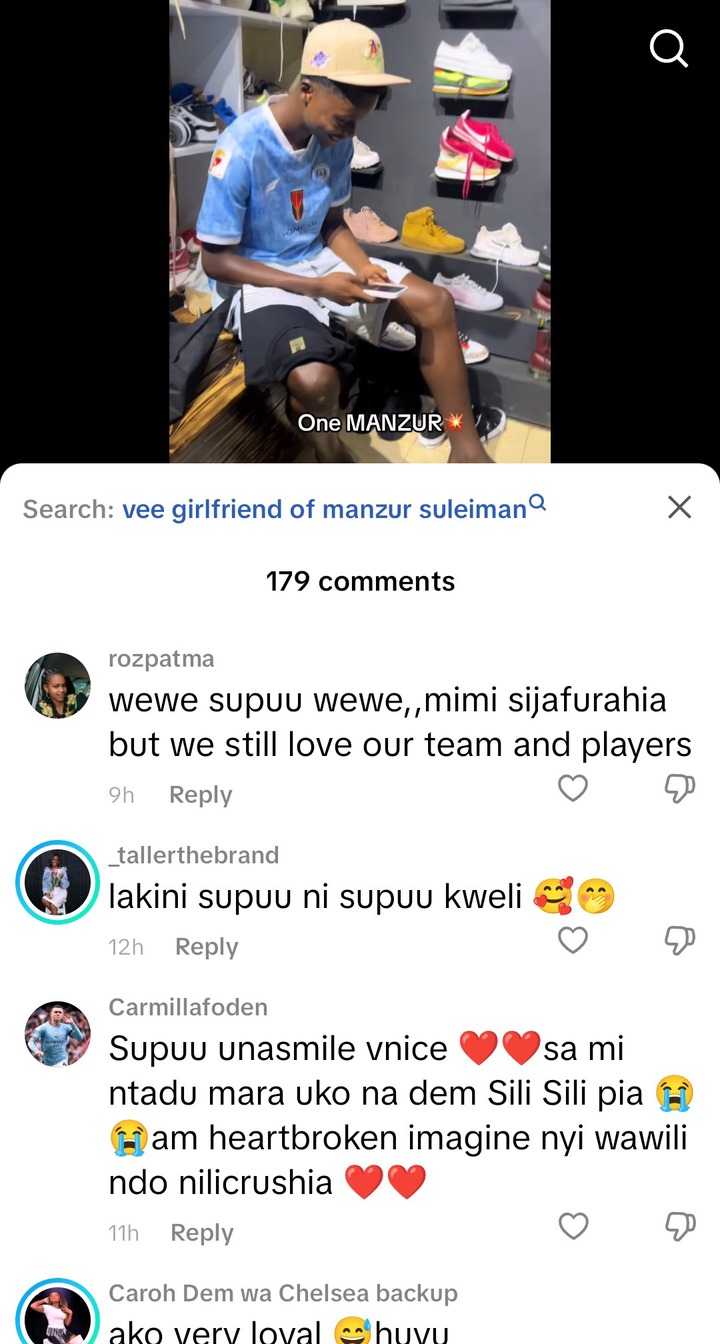
Task: Close the comments panel
Action: [679, 508]
